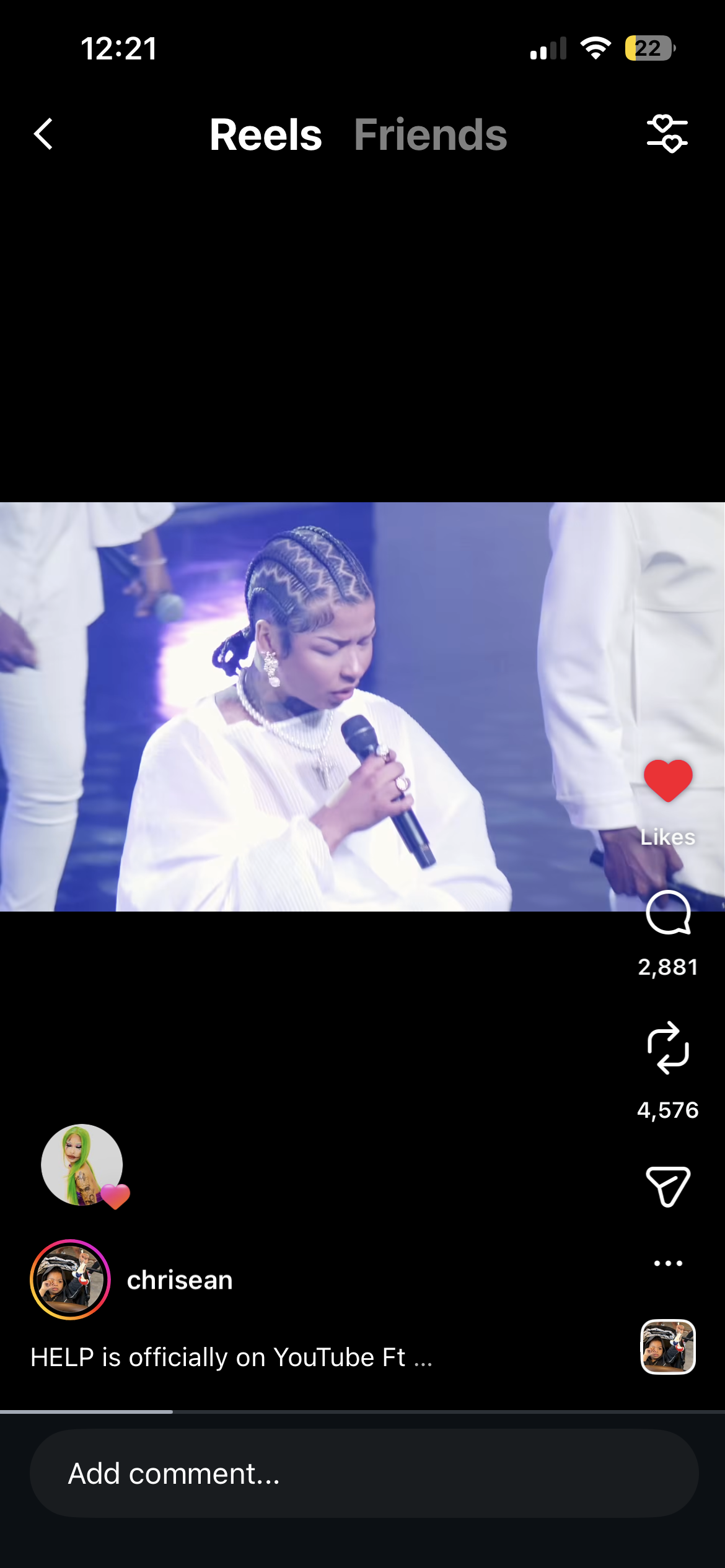The width and height of the screenshot is (725, 1568).
Task: Open the chrisean username profile
Action: [x=180, y=1280]
